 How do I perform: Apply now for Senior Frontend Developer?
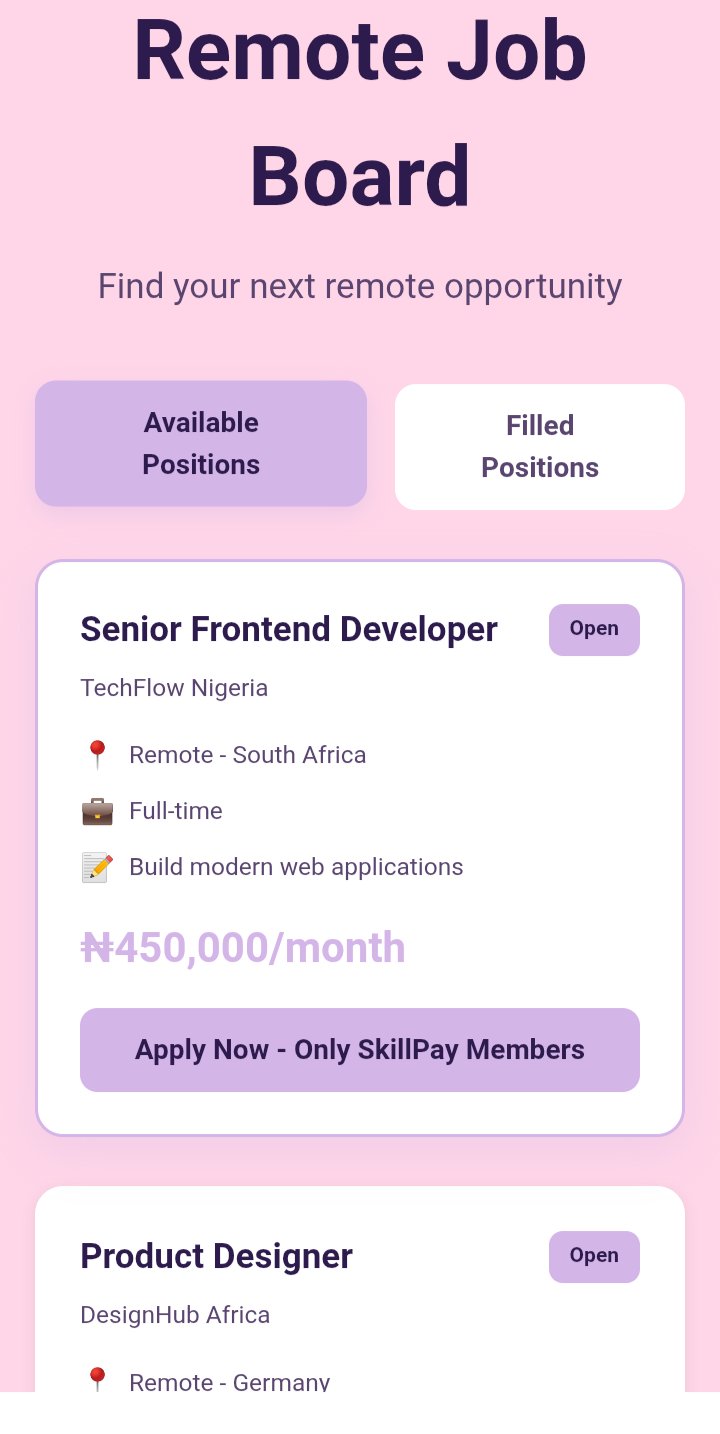point(359,1049)
